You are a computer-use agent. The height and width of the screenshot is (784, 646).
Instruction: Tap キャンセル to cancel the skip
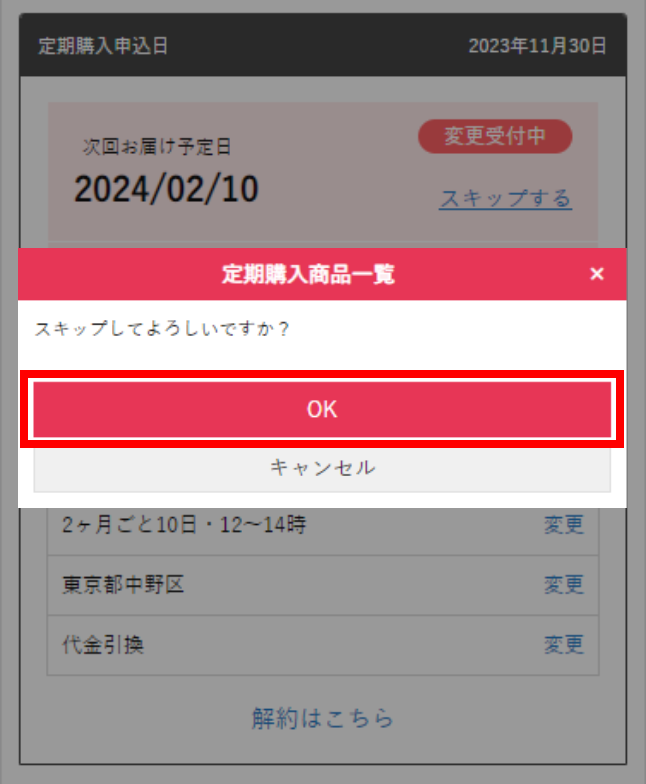coord(322,468)
